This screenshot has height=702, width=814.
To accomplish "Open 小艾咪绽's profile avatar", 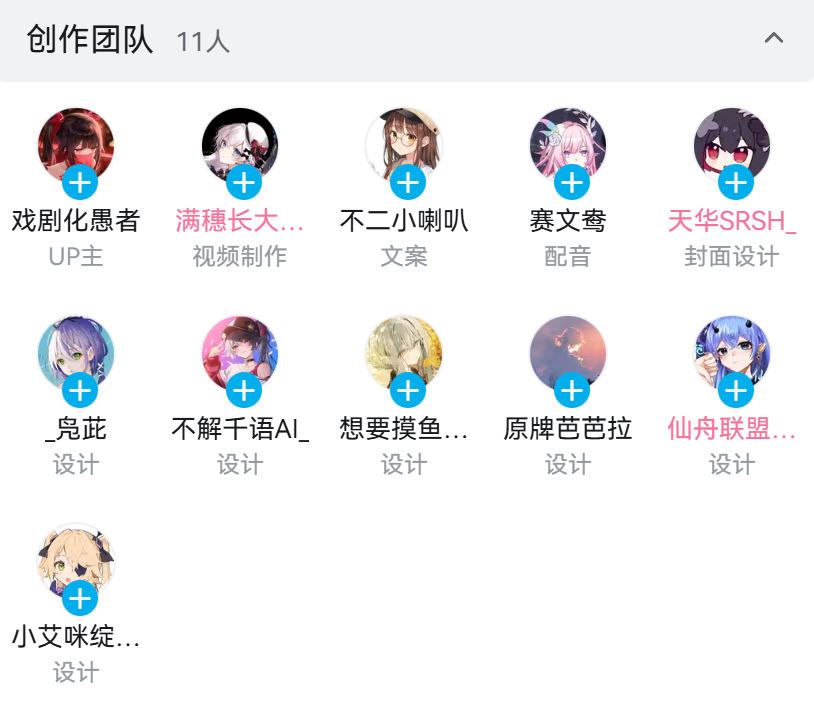I will coord(75,555).
